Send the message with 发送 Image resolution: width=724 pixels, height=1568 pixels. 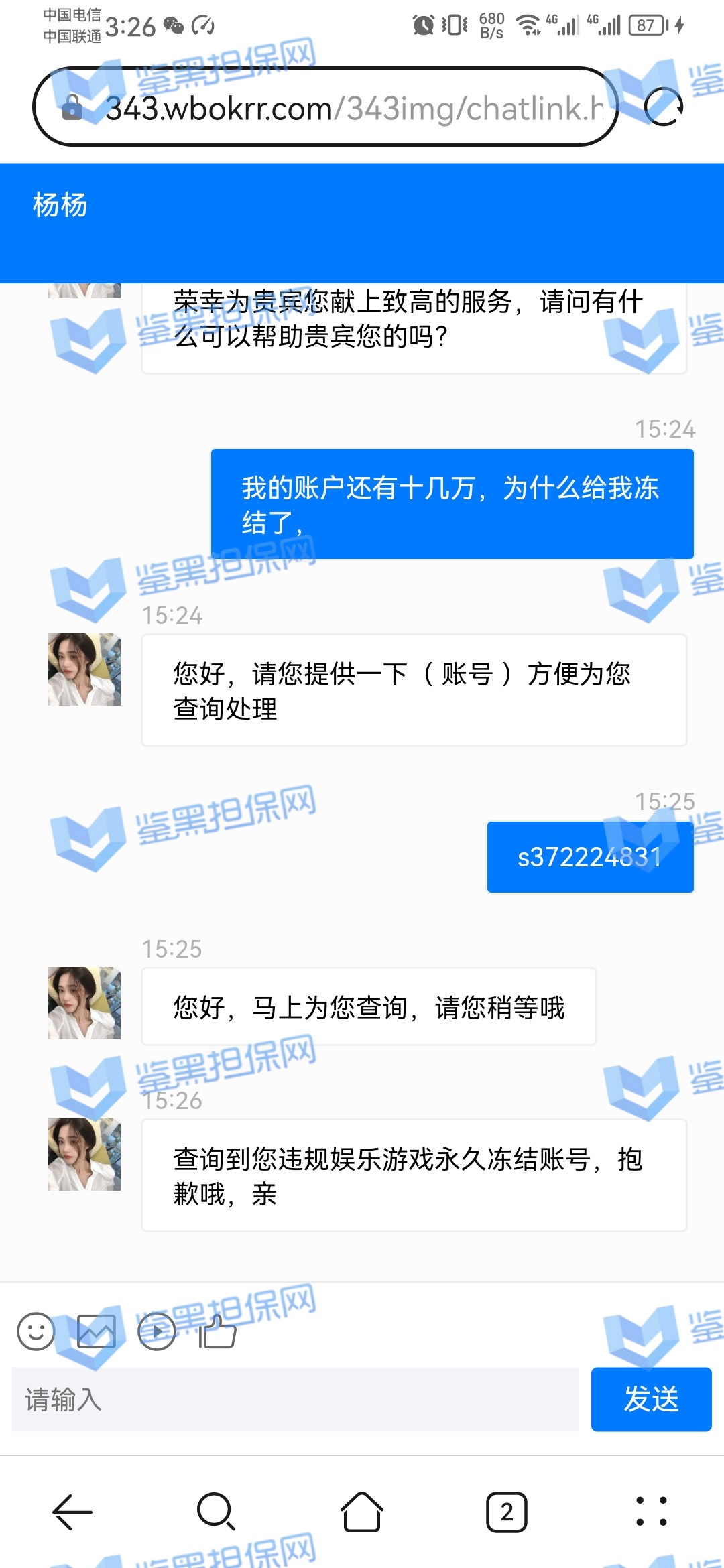pyautogui.click(x=651, y=1399)
